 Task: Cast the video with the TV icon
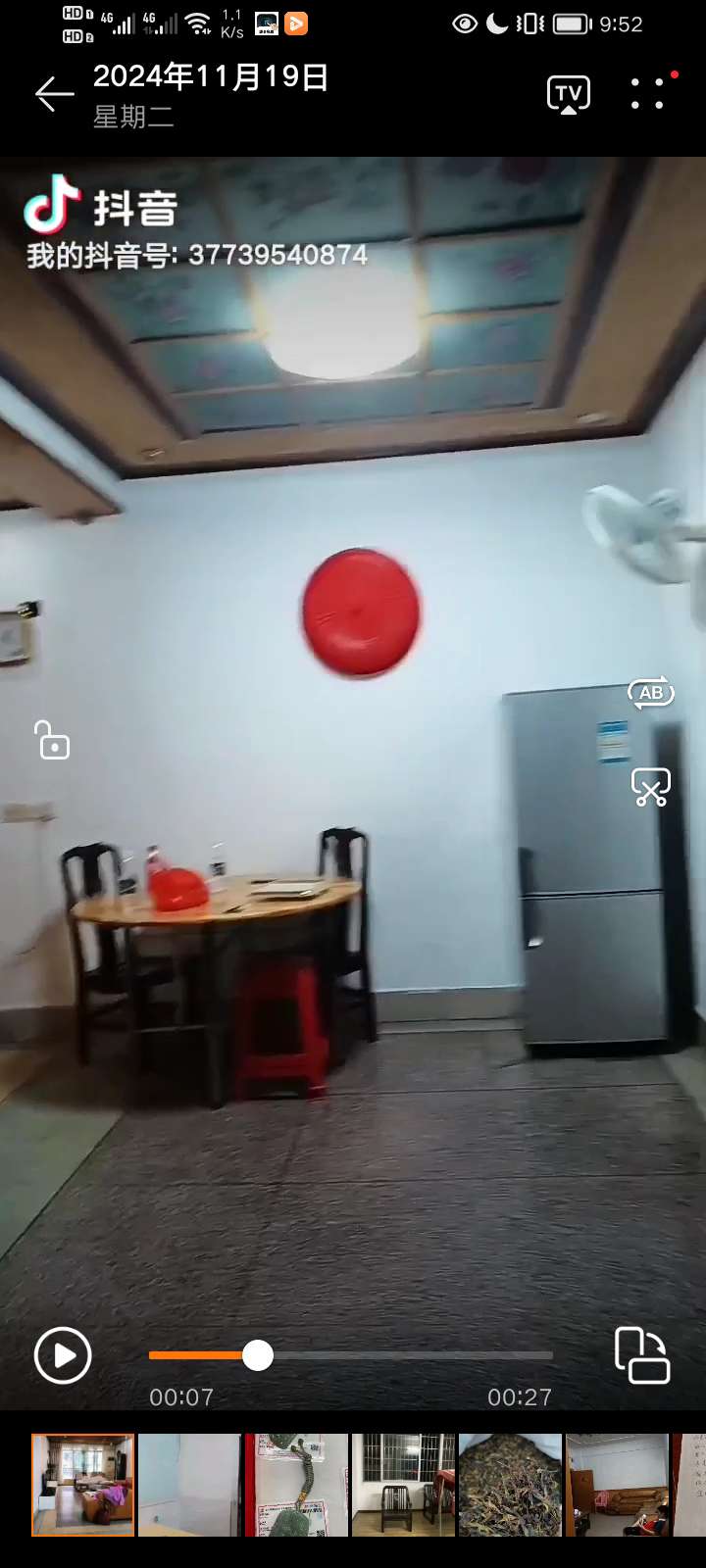(x=568, y=94)
